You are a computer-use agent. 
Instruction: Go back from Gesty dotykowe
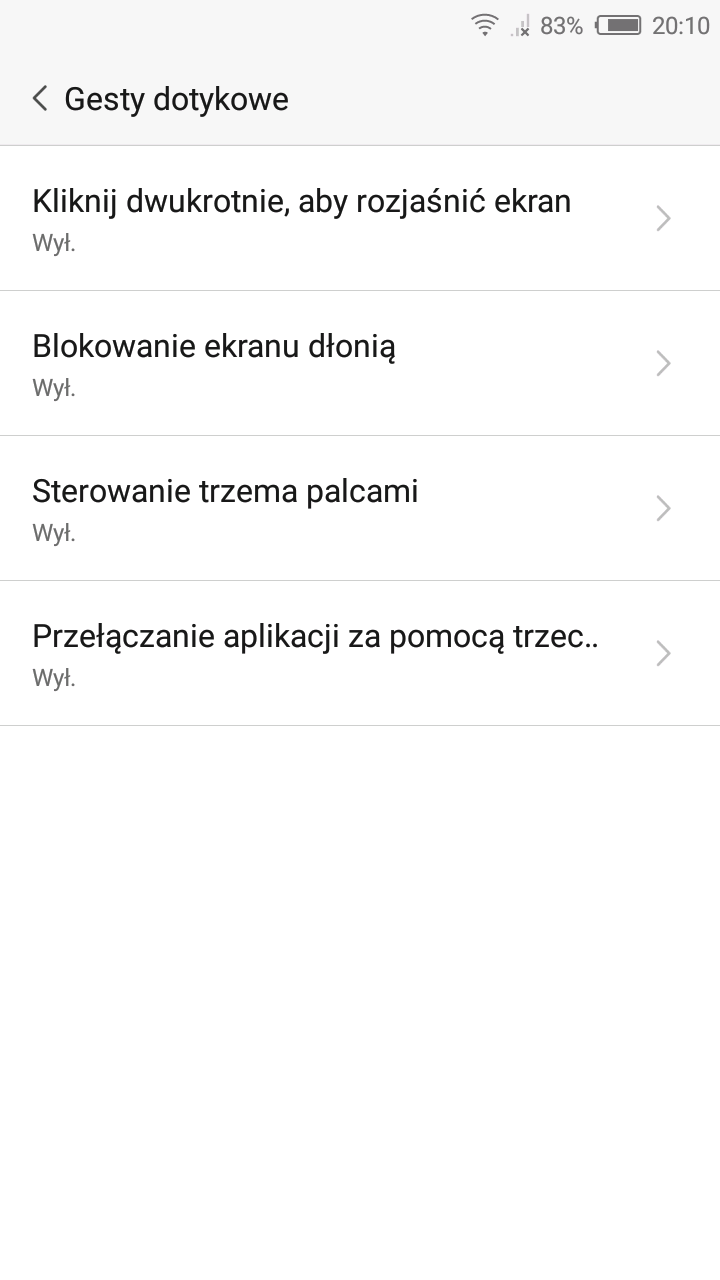click(40, 99)
